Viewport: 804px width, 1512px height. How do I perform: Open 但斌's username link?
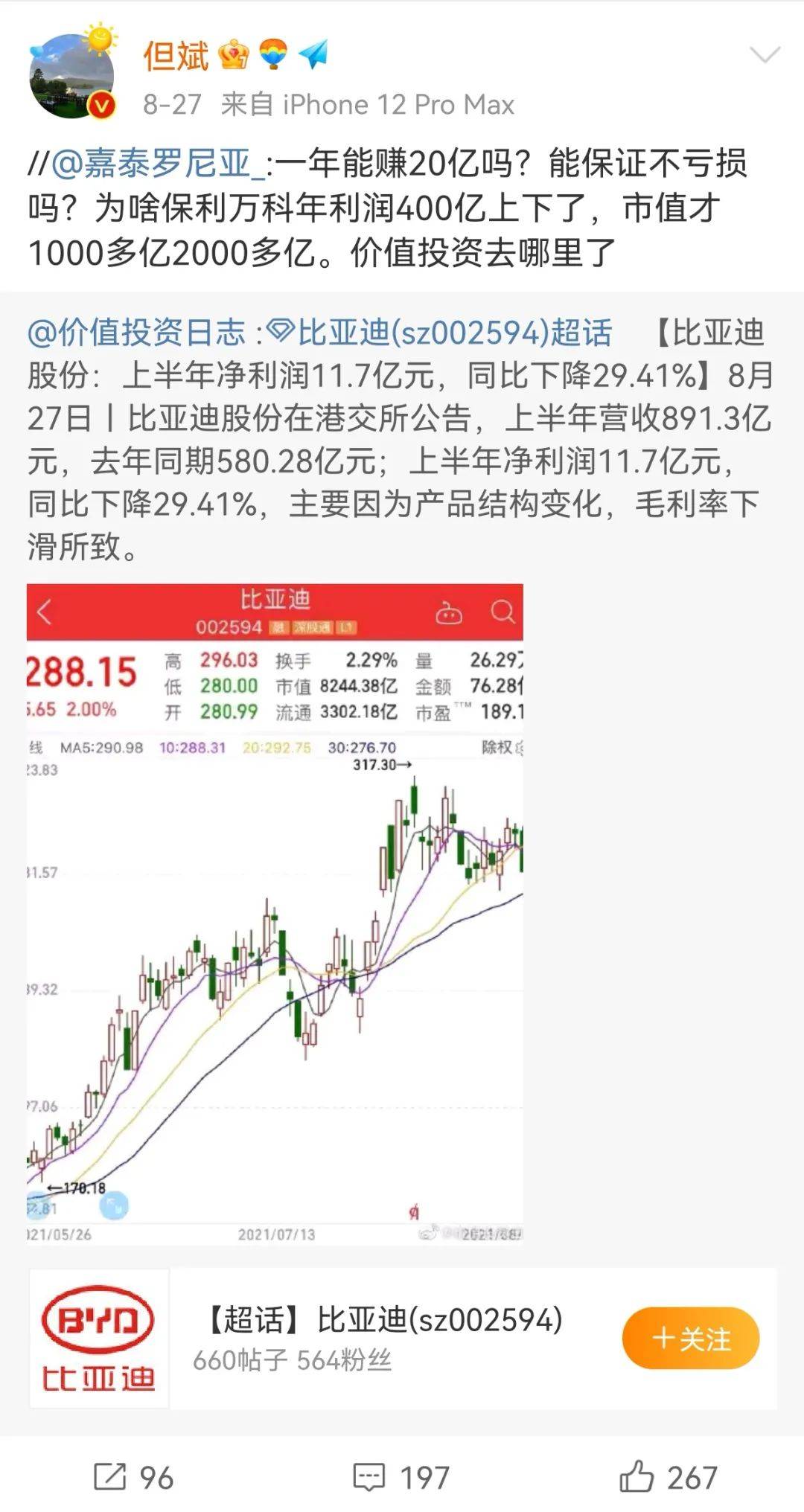(x=176, y=56)
